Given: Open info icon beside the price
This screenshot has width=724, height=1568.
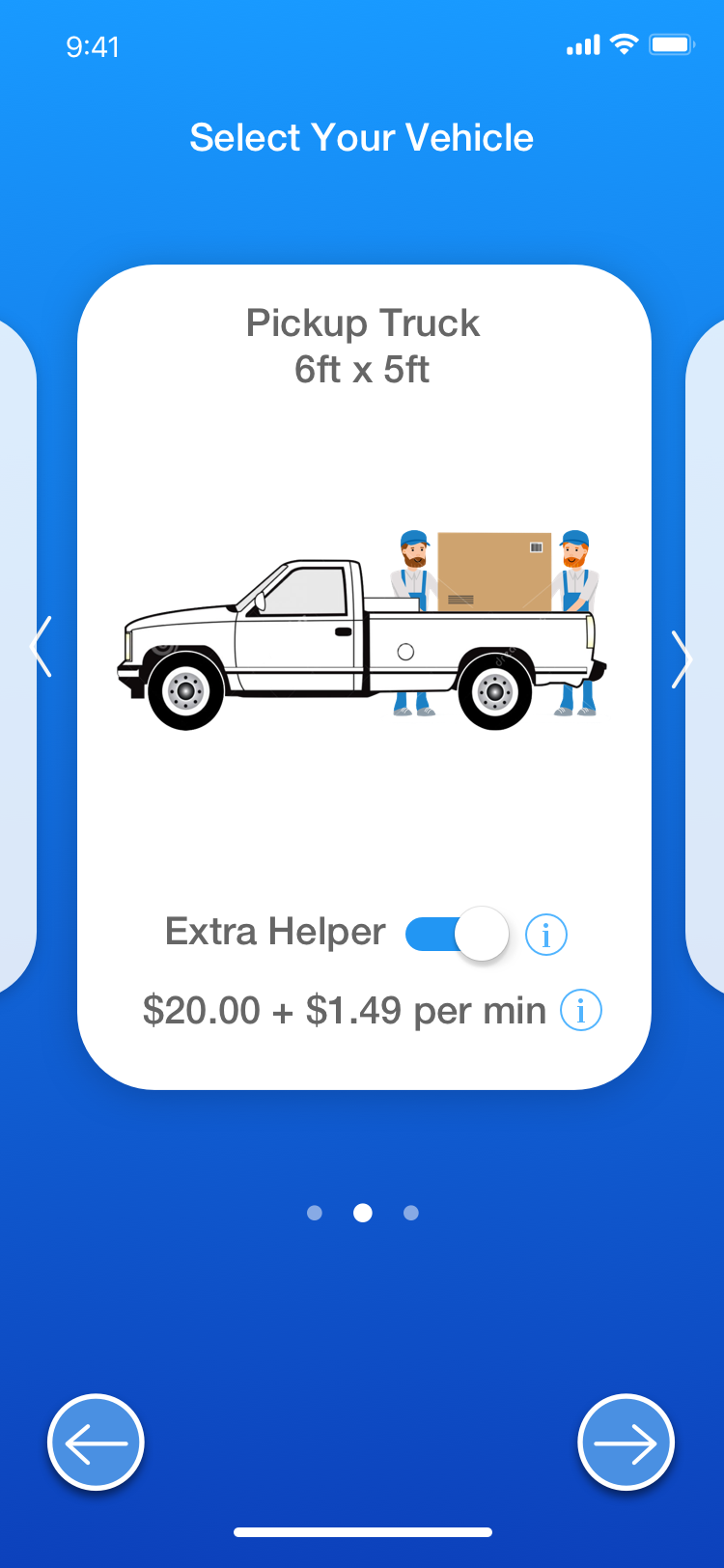Looking at the screenshot, I should coord(581,1010).
